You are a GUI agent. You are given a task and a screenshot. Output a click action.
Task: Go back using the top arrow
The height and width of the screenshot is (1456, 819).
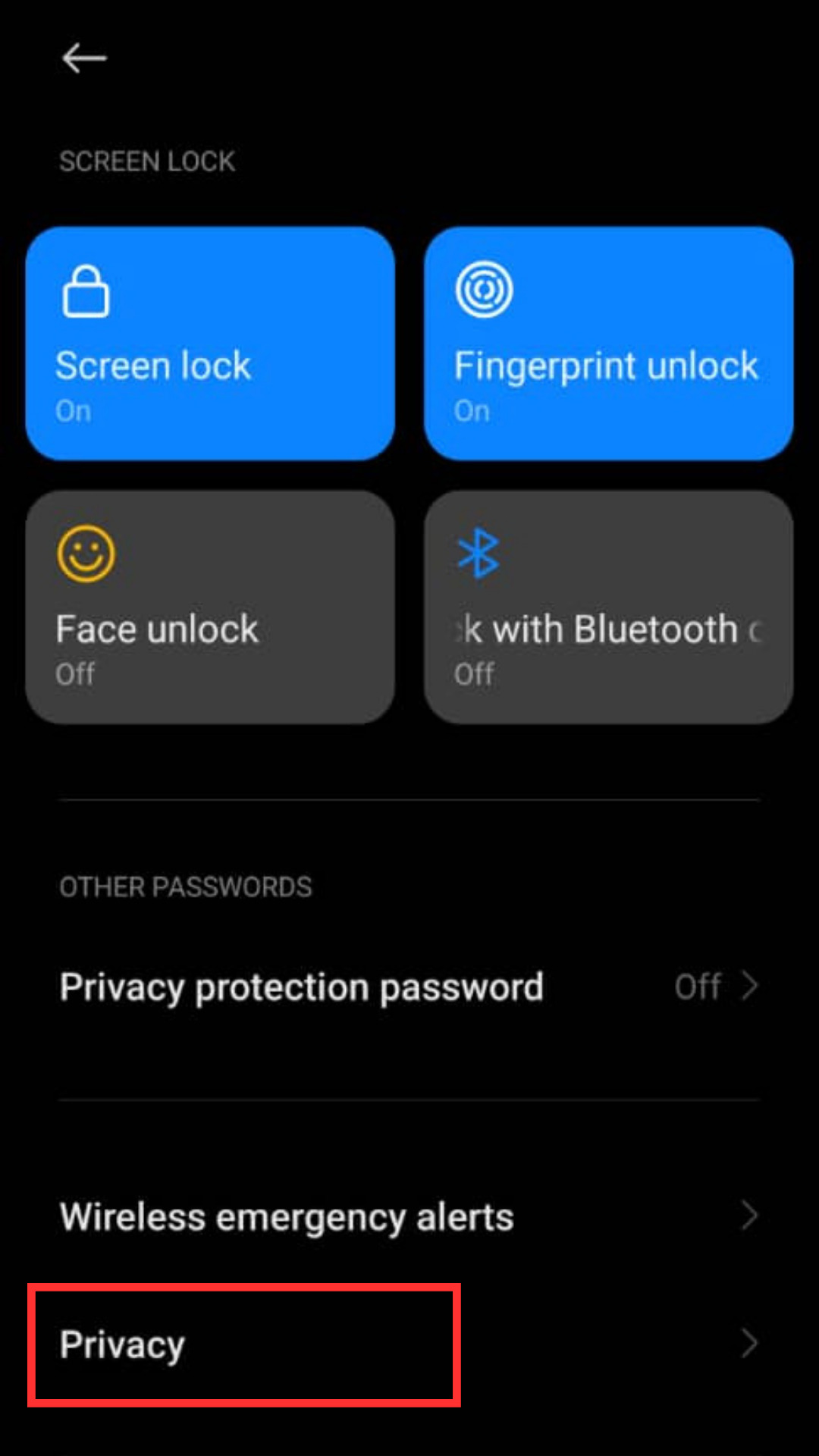click(x=83, y=58)
